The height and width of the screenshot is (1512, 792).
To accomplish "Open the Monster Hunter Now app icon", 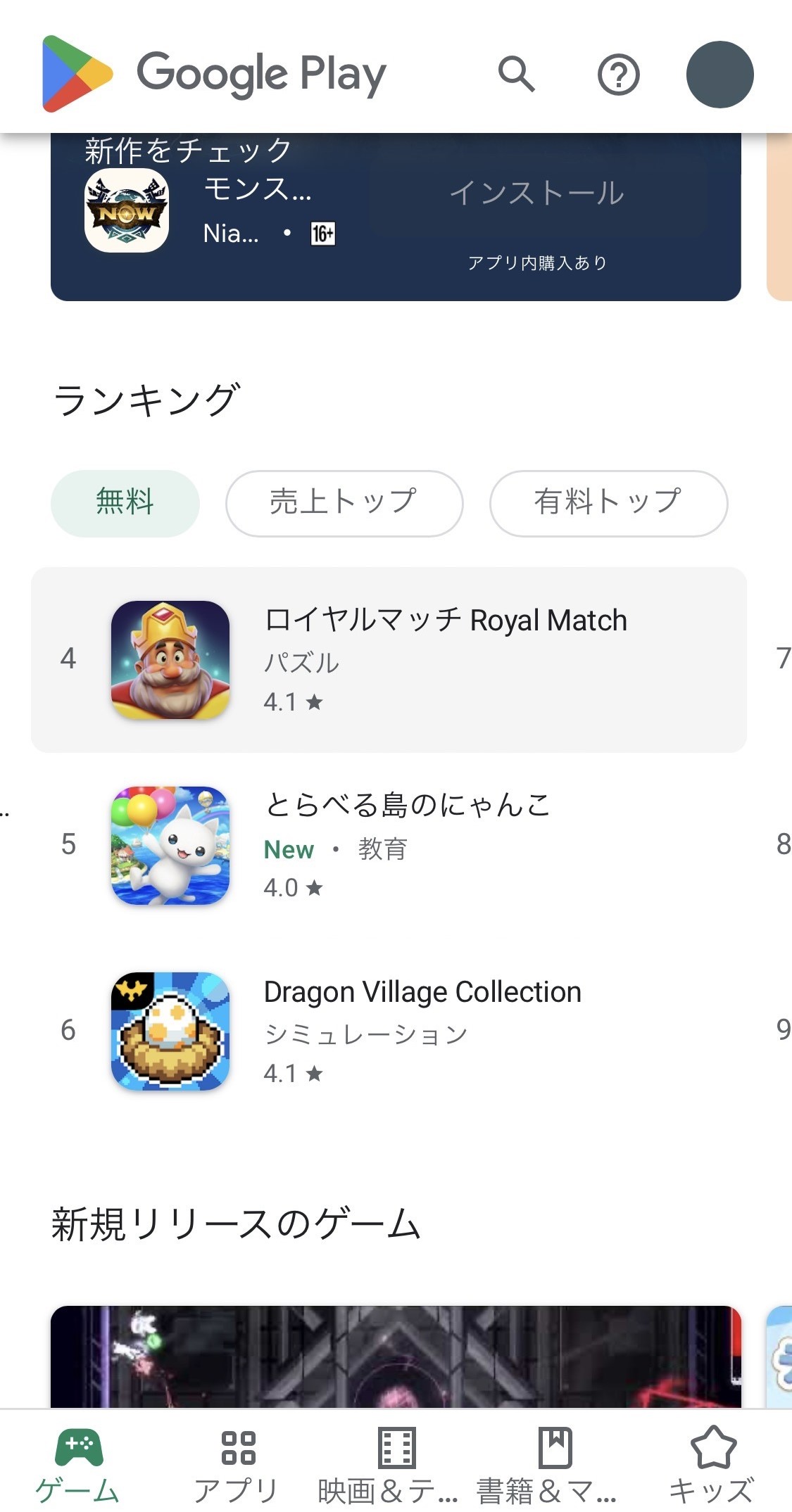I will click(127, 210).
